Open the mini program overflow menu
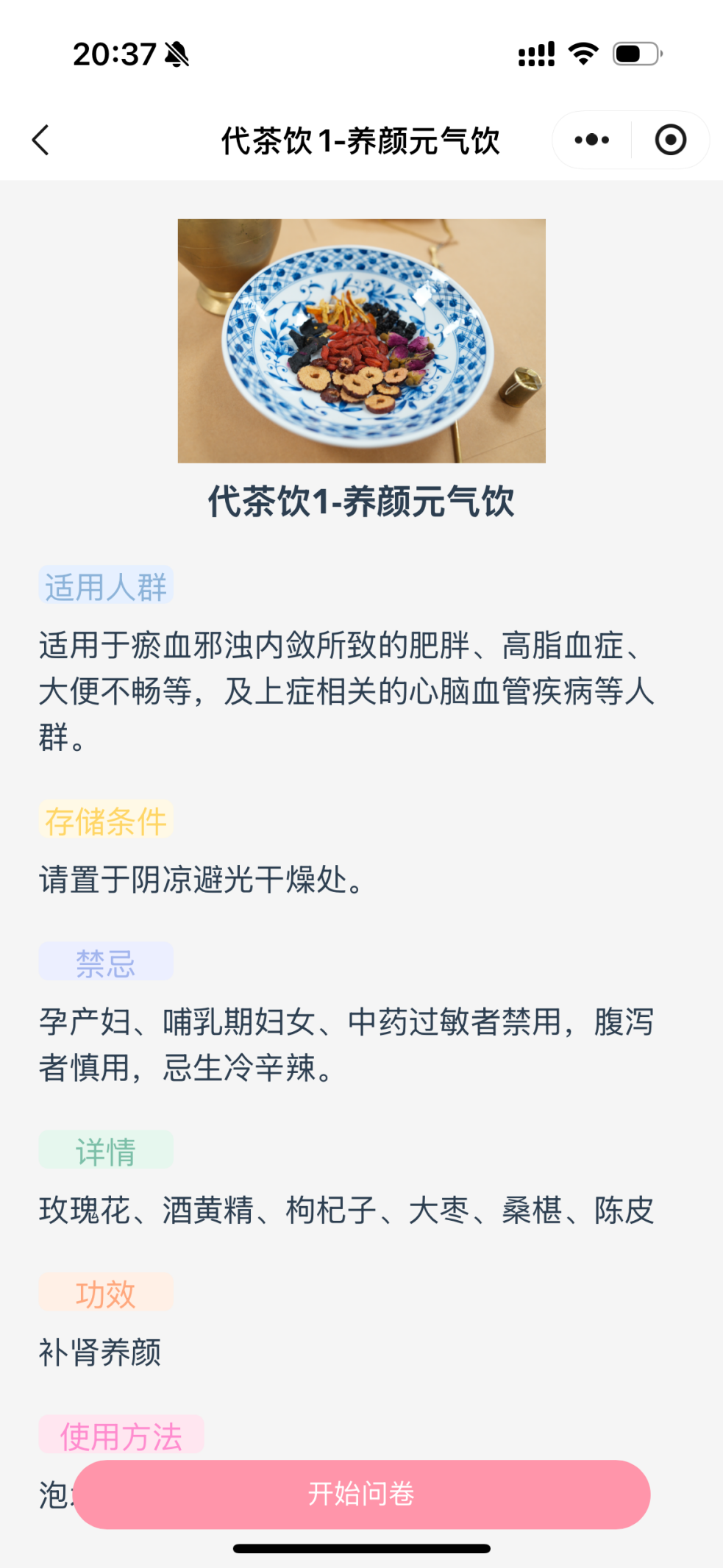723x1568 pixels. (x=592, y=140)
